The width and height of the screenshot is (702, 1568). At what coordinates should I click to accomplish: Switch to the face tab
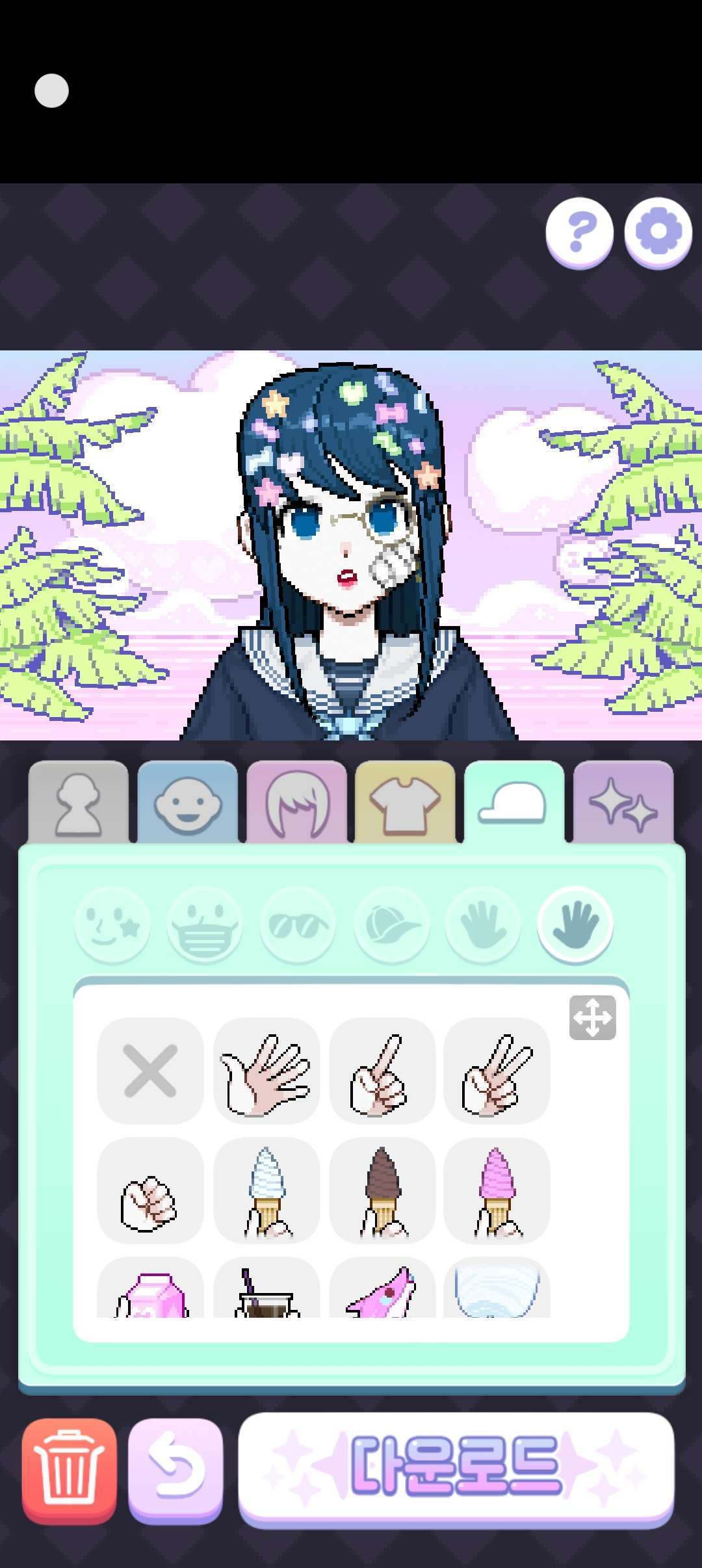(x=188, y=803)
